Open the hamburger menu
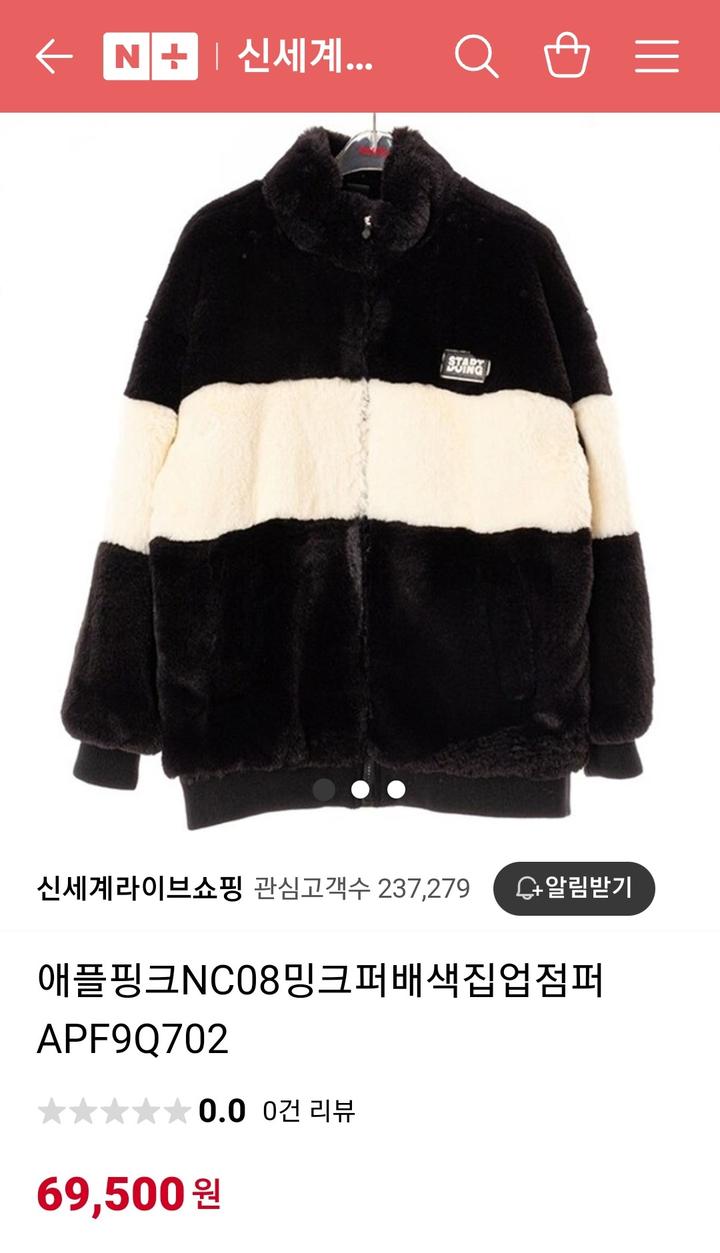This screenshot has height=1253, width=720. (x=657, y=57)
